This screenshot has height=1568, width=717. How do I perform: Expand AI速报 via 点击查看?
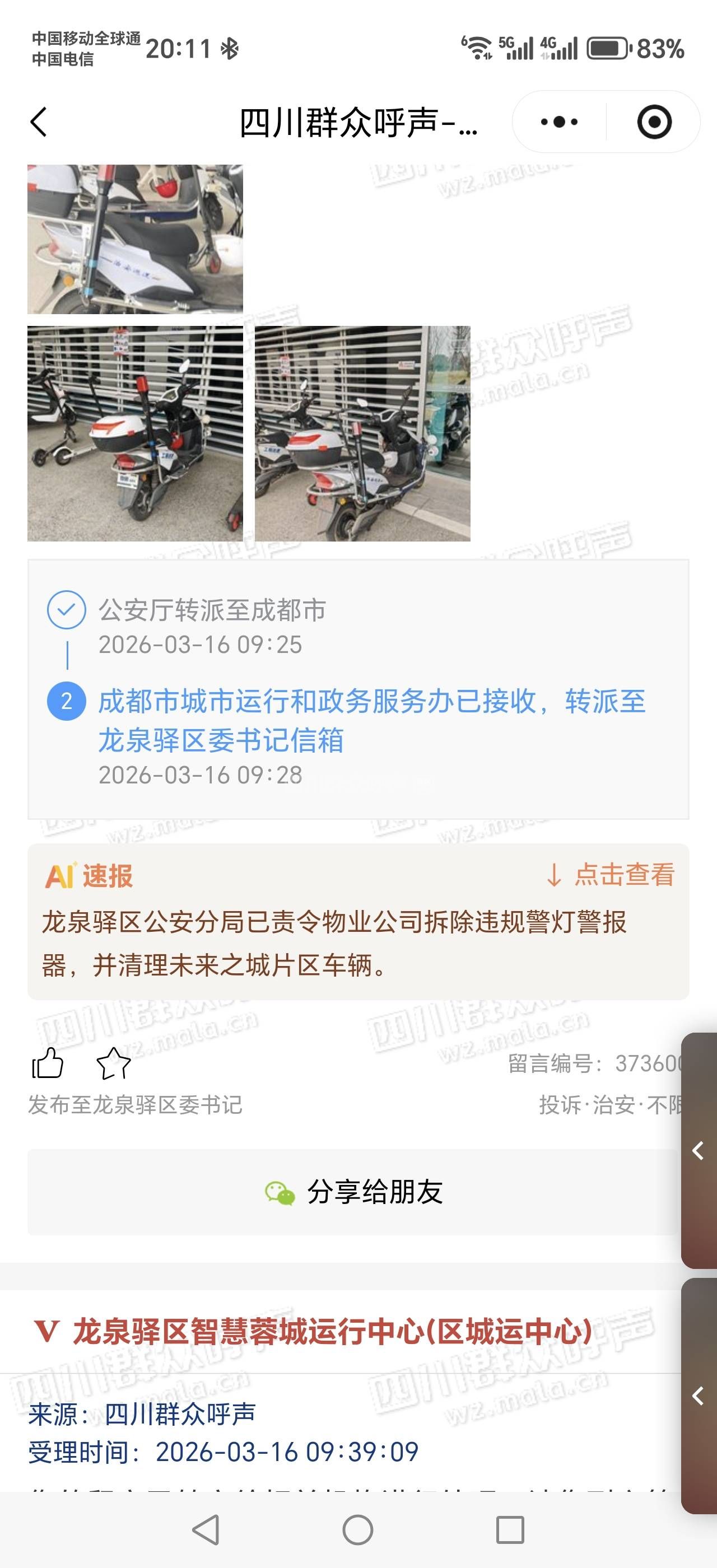point(611,875)
